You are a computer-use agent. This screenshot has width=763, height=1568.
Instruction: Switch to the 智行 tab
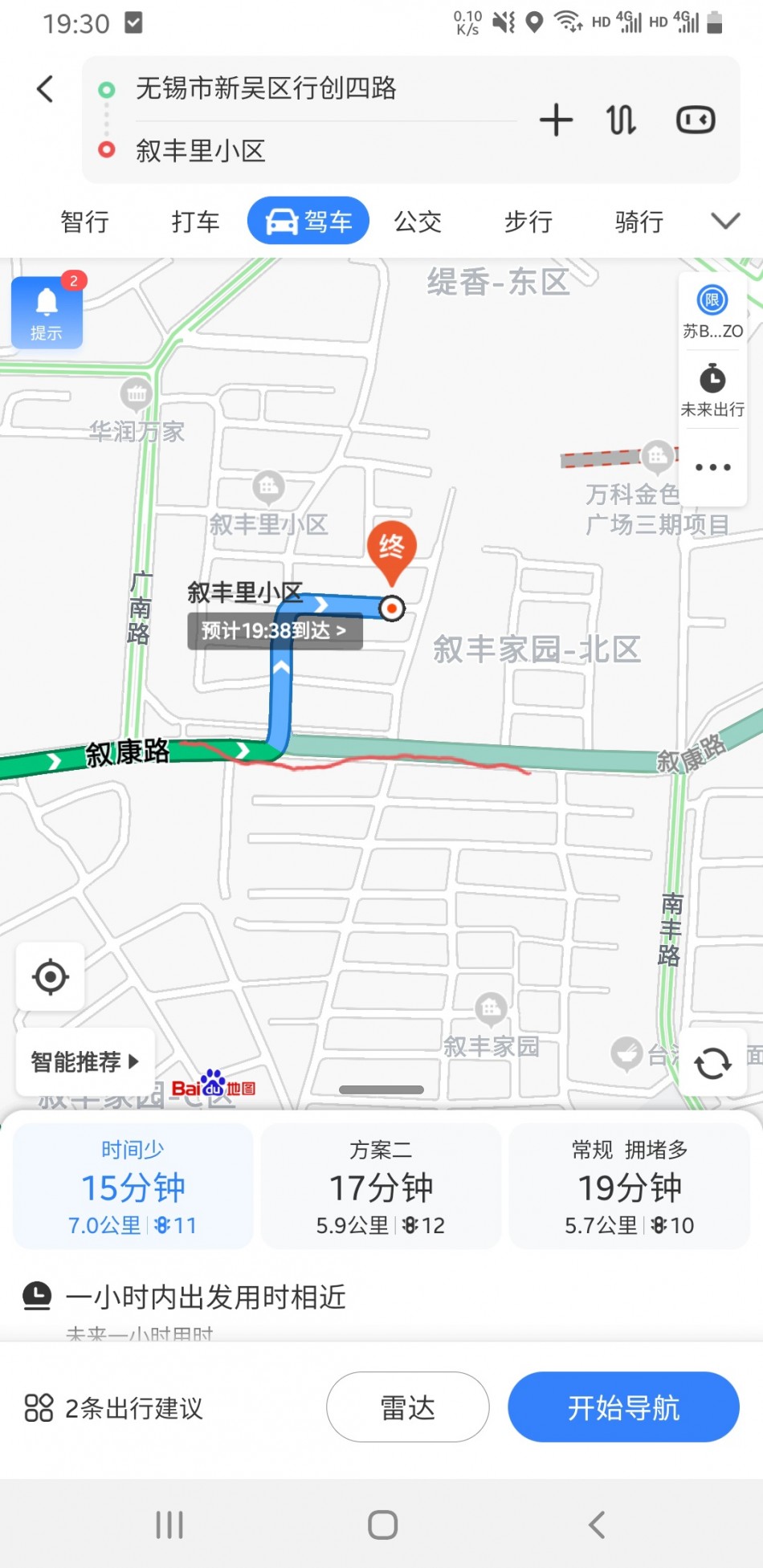(84, 221)
